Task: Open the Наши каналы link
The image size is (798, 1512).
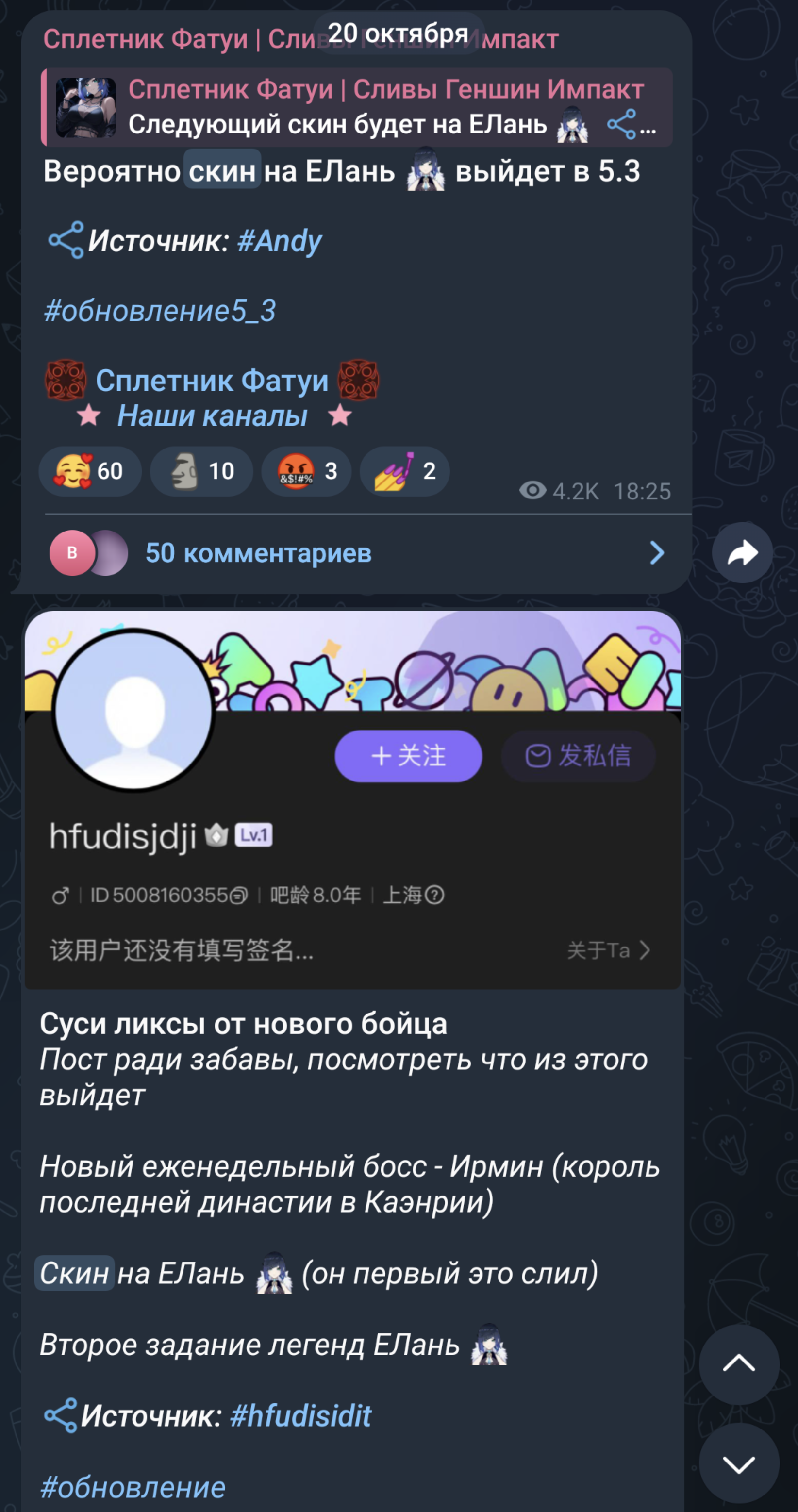Action: pos(212,416)
